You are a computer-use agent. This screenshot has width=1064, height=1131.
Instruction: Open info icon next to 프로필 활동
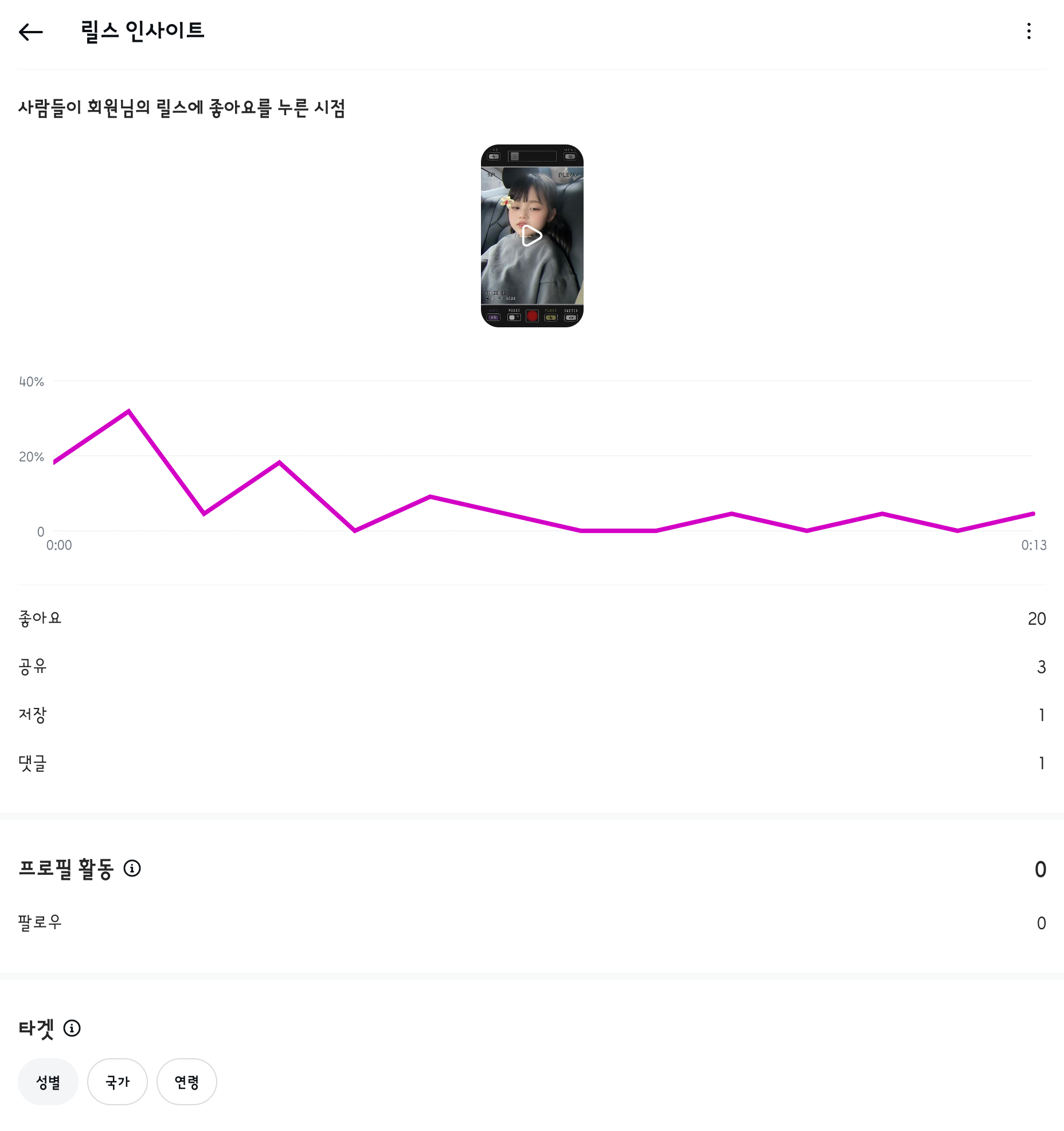(132, 868)
